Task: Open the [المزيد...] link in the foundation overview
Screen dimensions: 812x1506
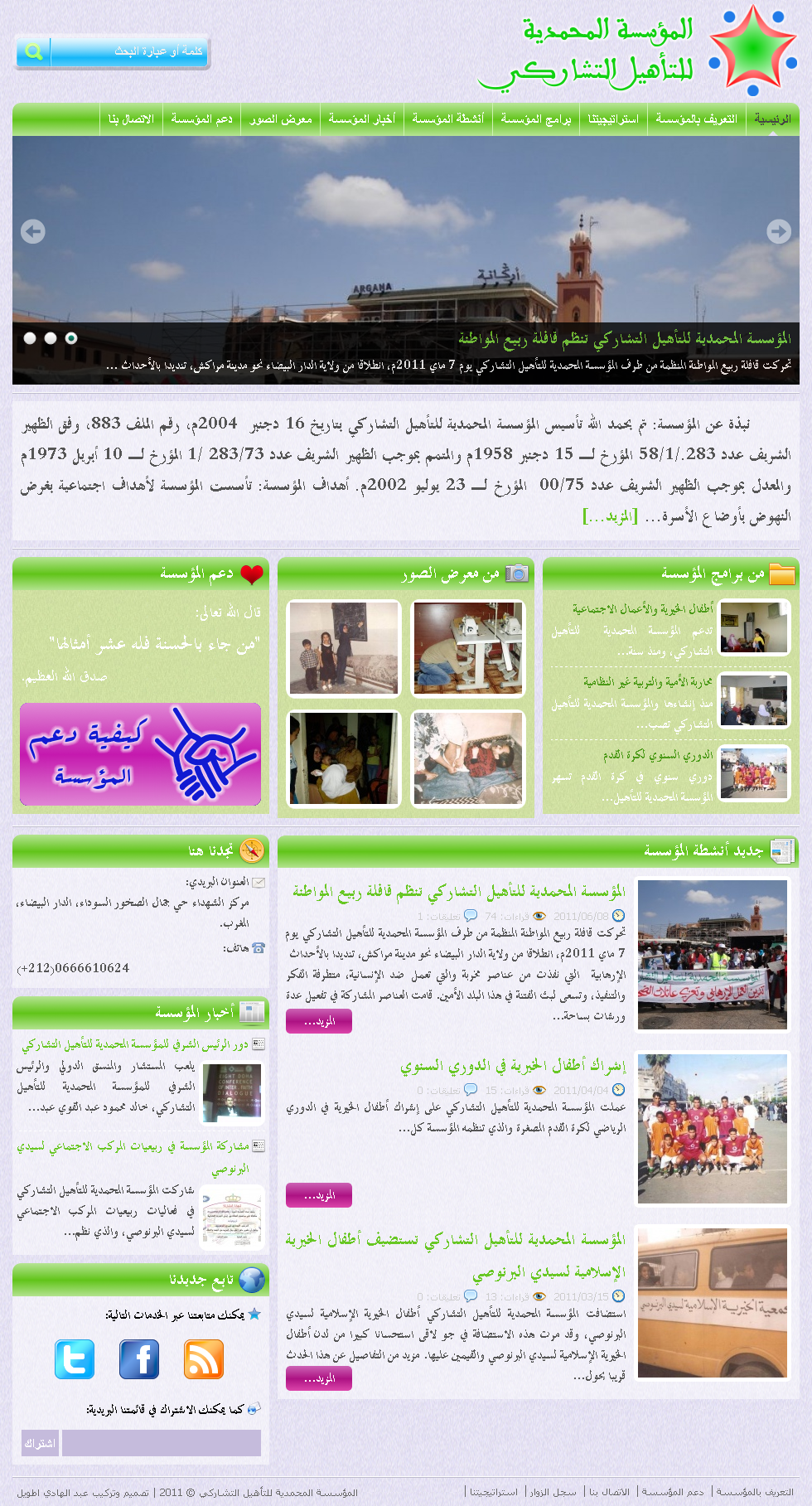Action: click(610, 516)
